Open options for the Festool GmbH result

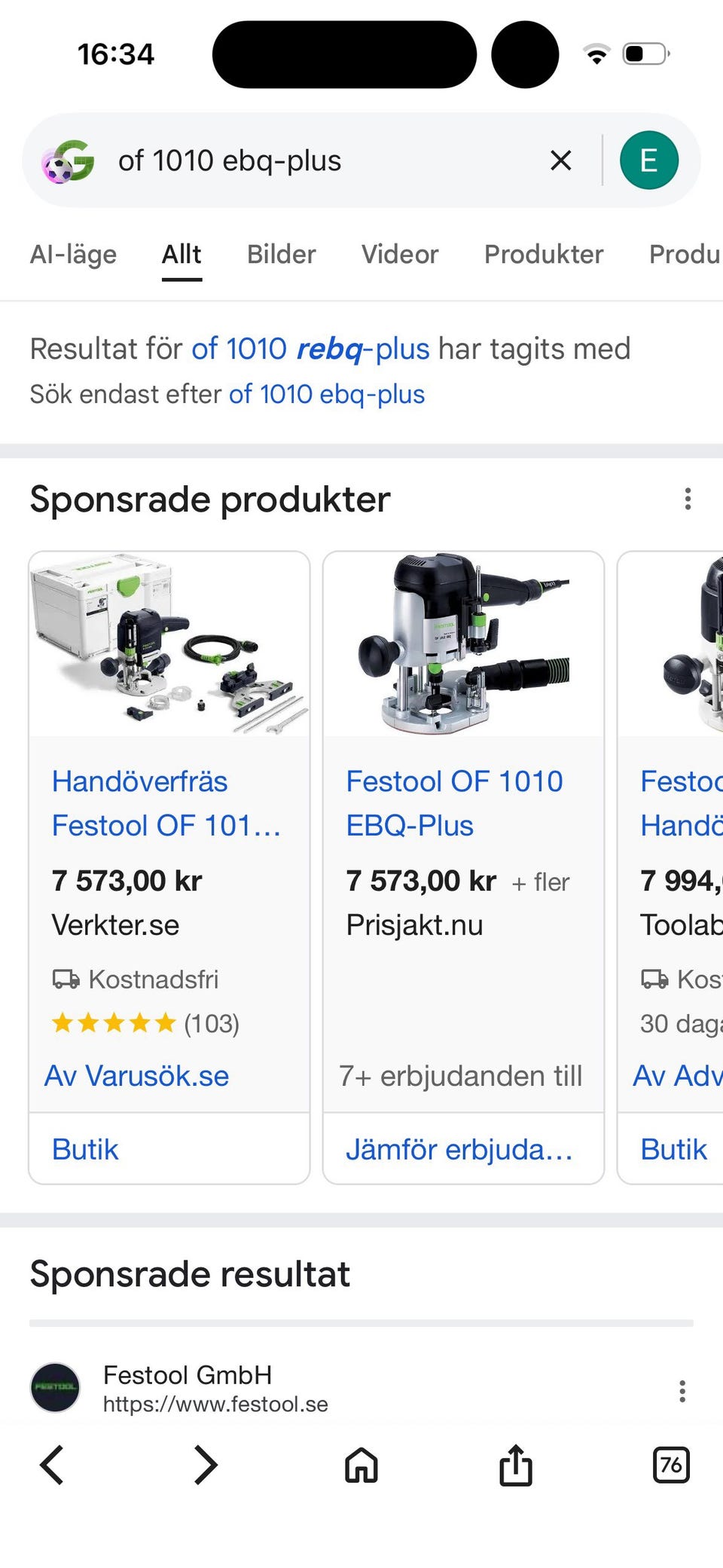[x=682, y=1390]
